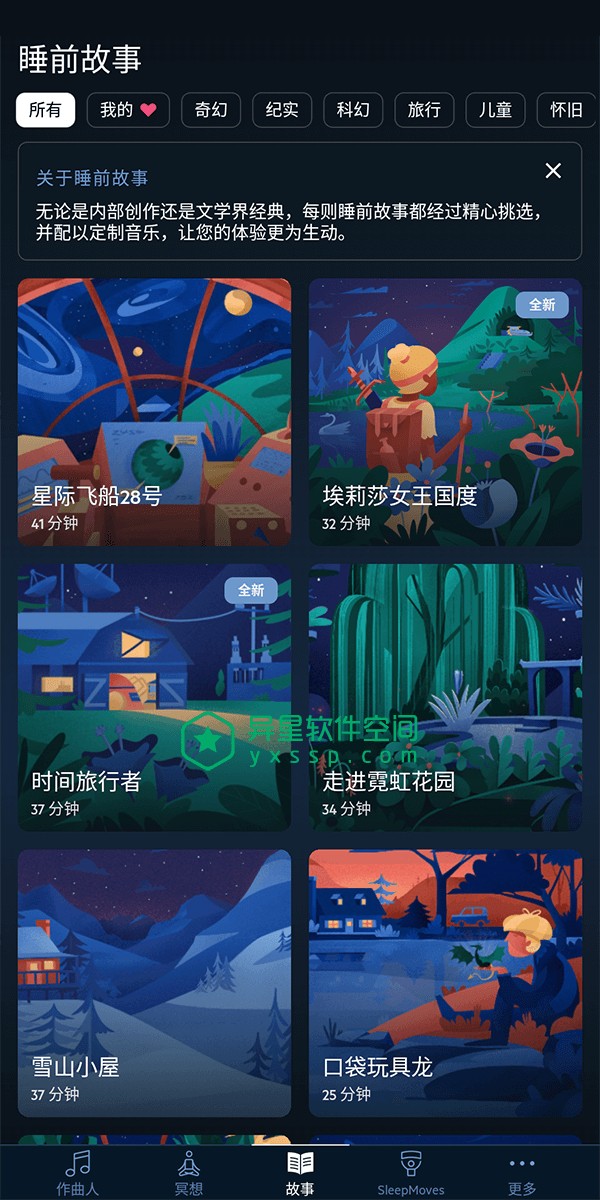Filter stories by 我的 favorites
This screenshot has height=1200, width=600.
pos(128,110)
